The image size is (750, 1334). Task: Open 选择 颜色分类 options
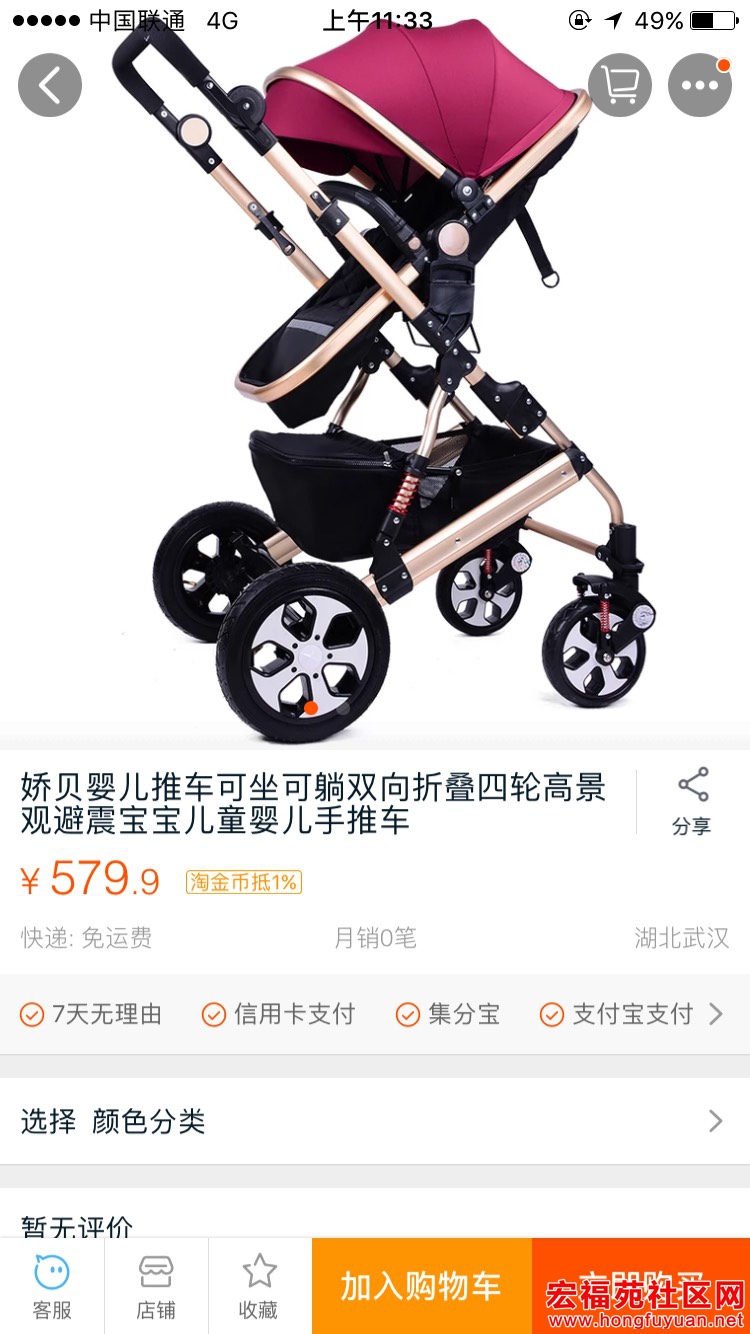(x=374, y=1121)
